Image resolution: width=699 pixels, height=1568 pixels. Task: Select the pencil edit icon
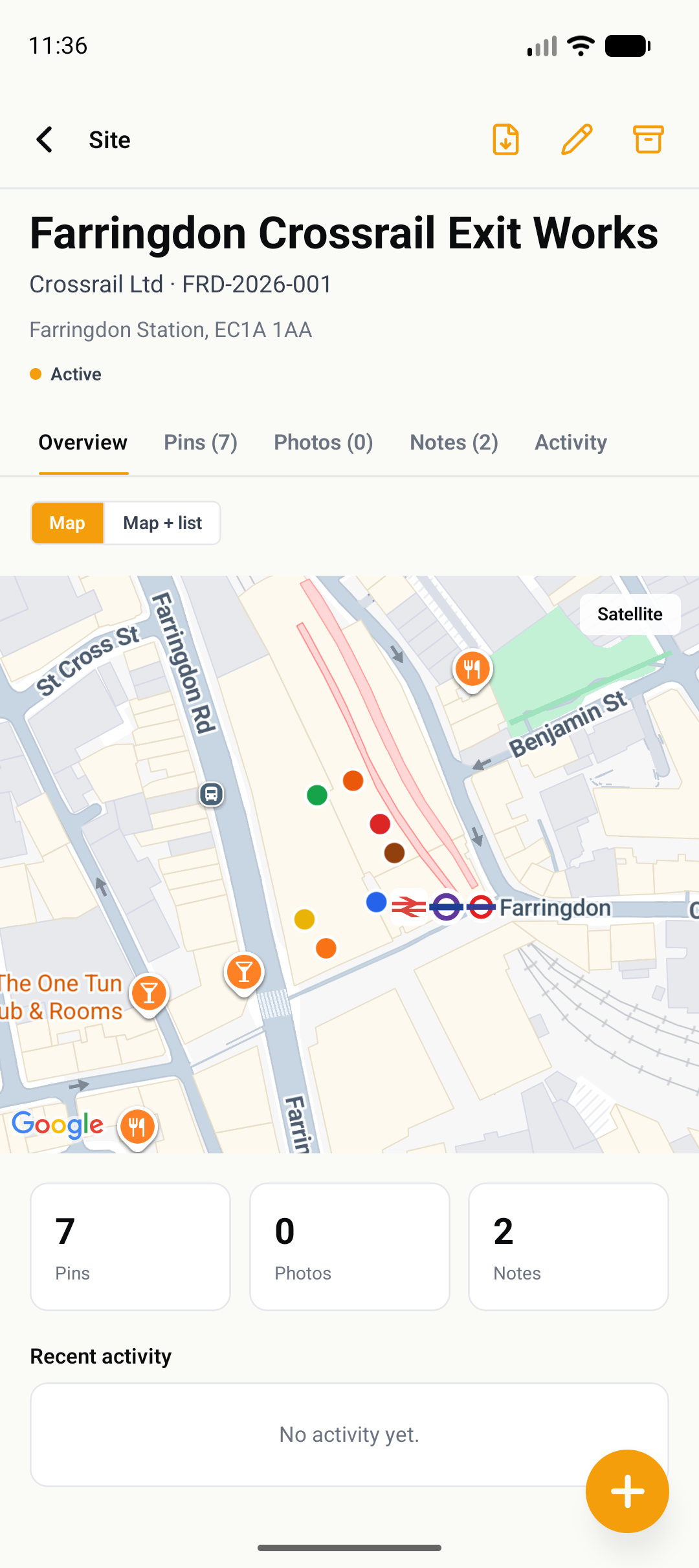point(577,139)
